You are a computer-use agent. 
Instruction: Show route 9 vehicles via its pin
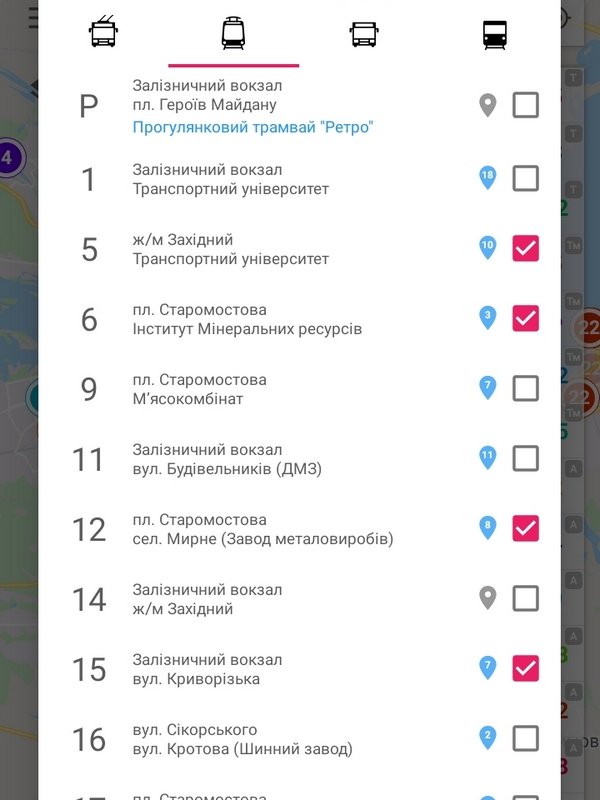pos(488,388)
